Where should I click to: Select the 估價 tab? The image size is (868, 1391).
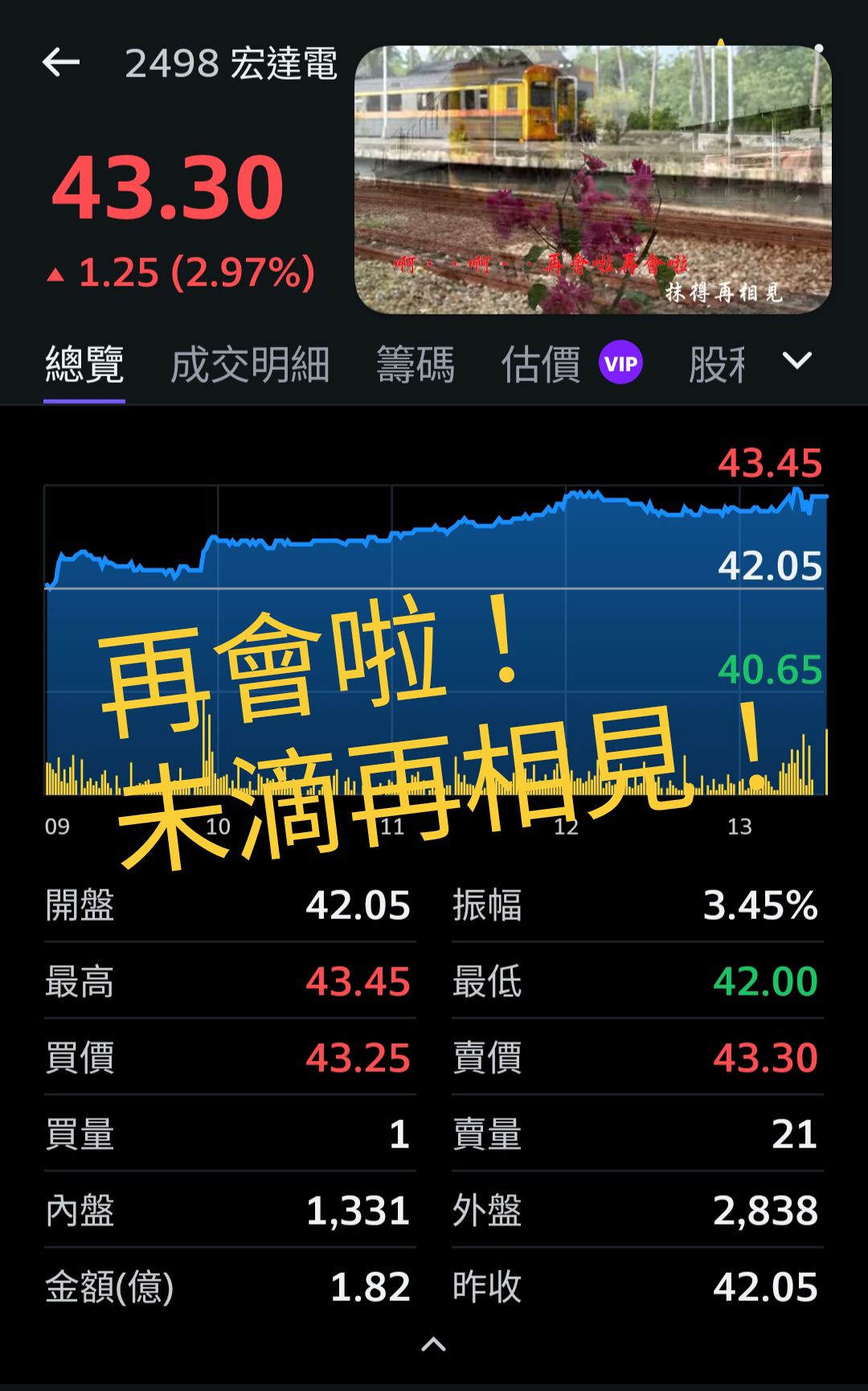540,363
